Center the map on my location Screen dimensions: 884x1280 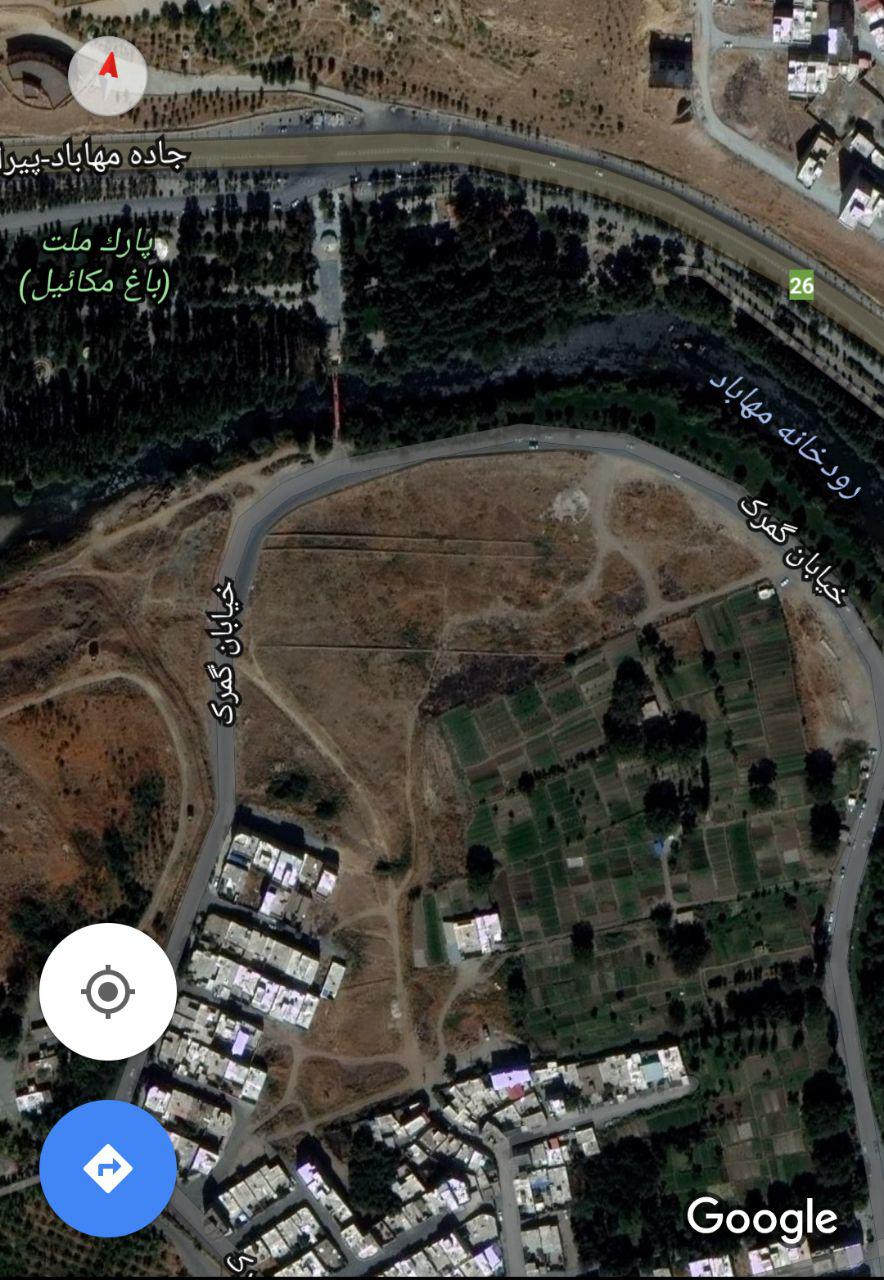(108, 992)
